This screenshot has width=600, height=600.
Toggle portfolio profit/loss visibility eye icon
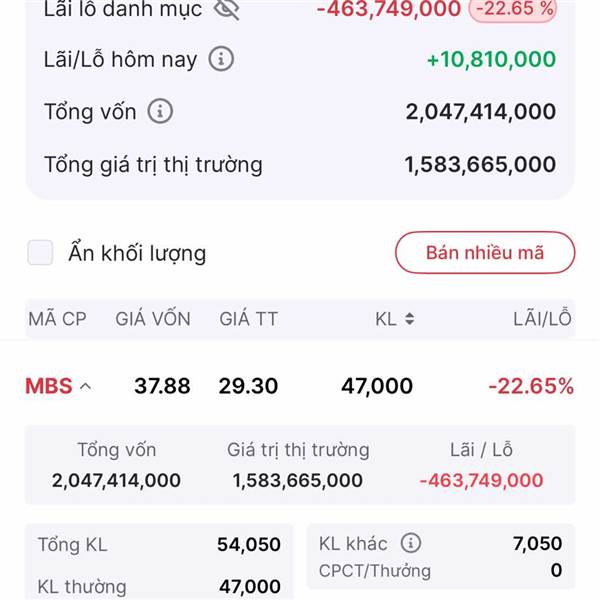tap(227, 8)
